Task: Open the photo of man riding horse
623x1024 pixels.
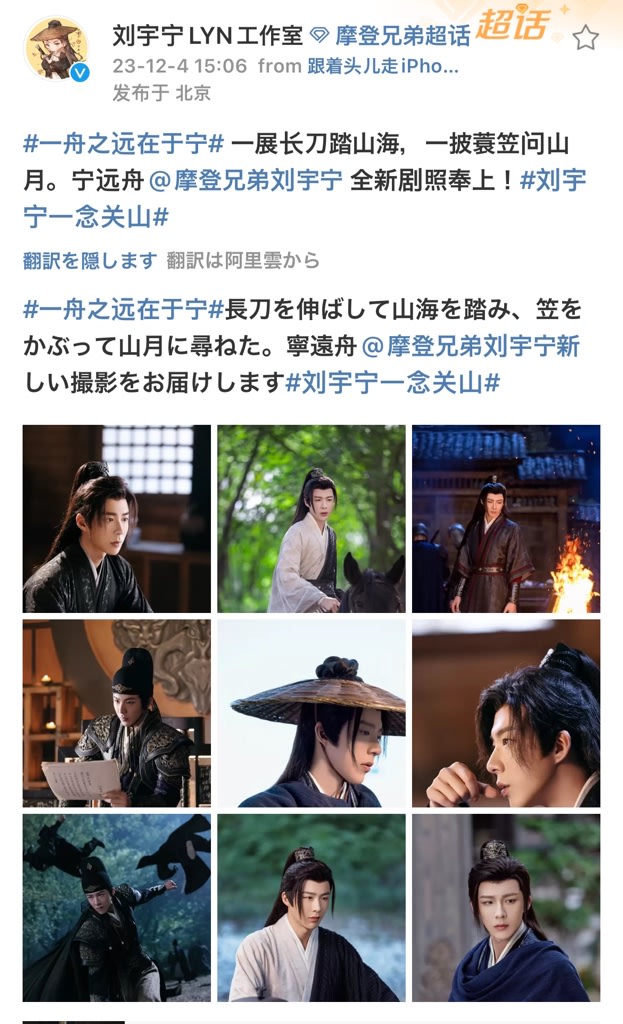Action: (311, 518)
